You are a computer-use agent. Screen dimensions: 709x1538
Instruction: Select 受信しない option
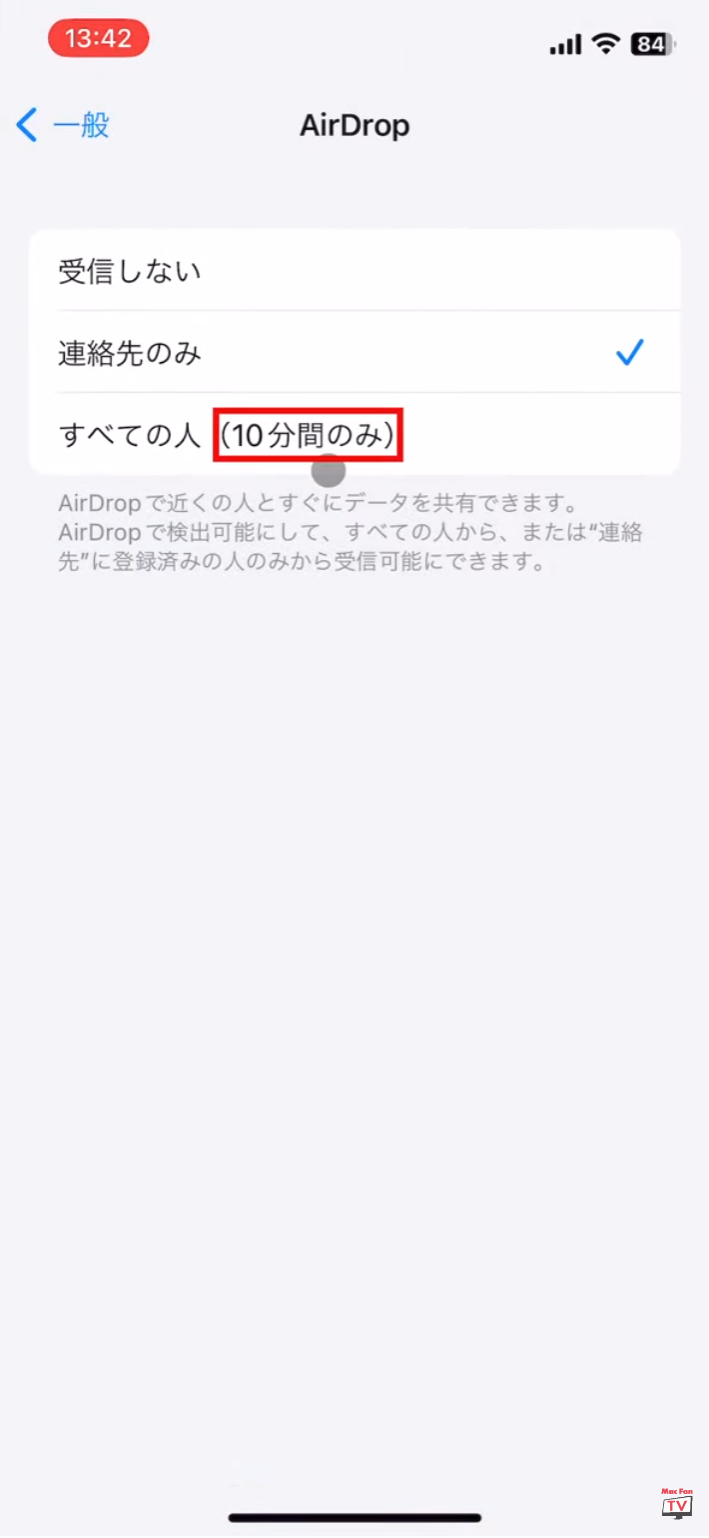tap(354, 270)
